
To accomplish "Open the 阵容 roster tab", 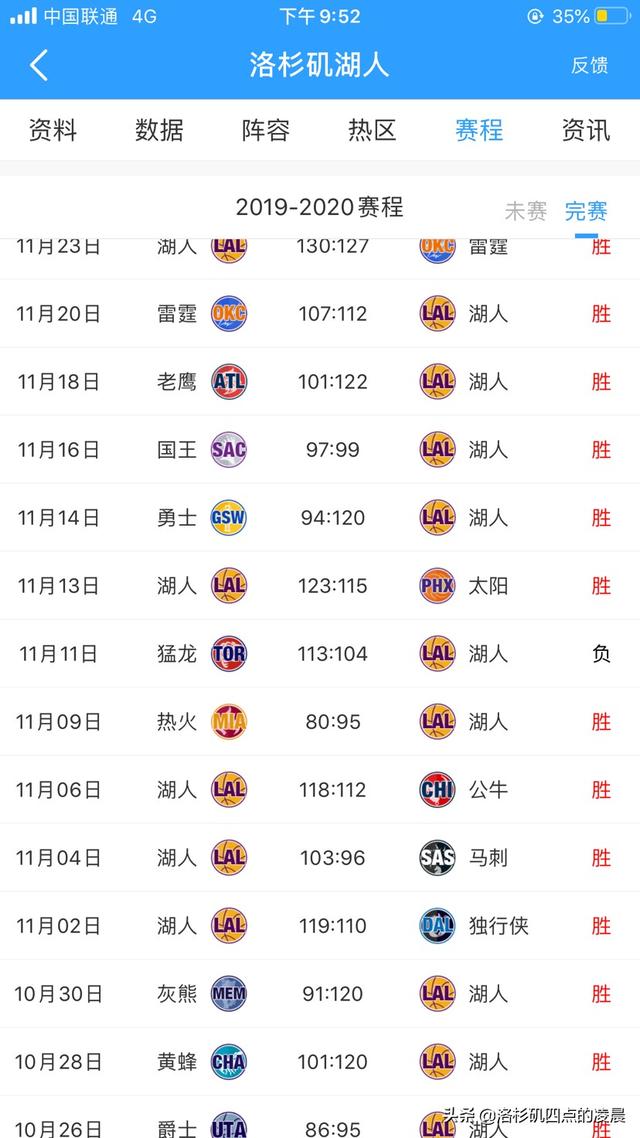I will point(266,131).
